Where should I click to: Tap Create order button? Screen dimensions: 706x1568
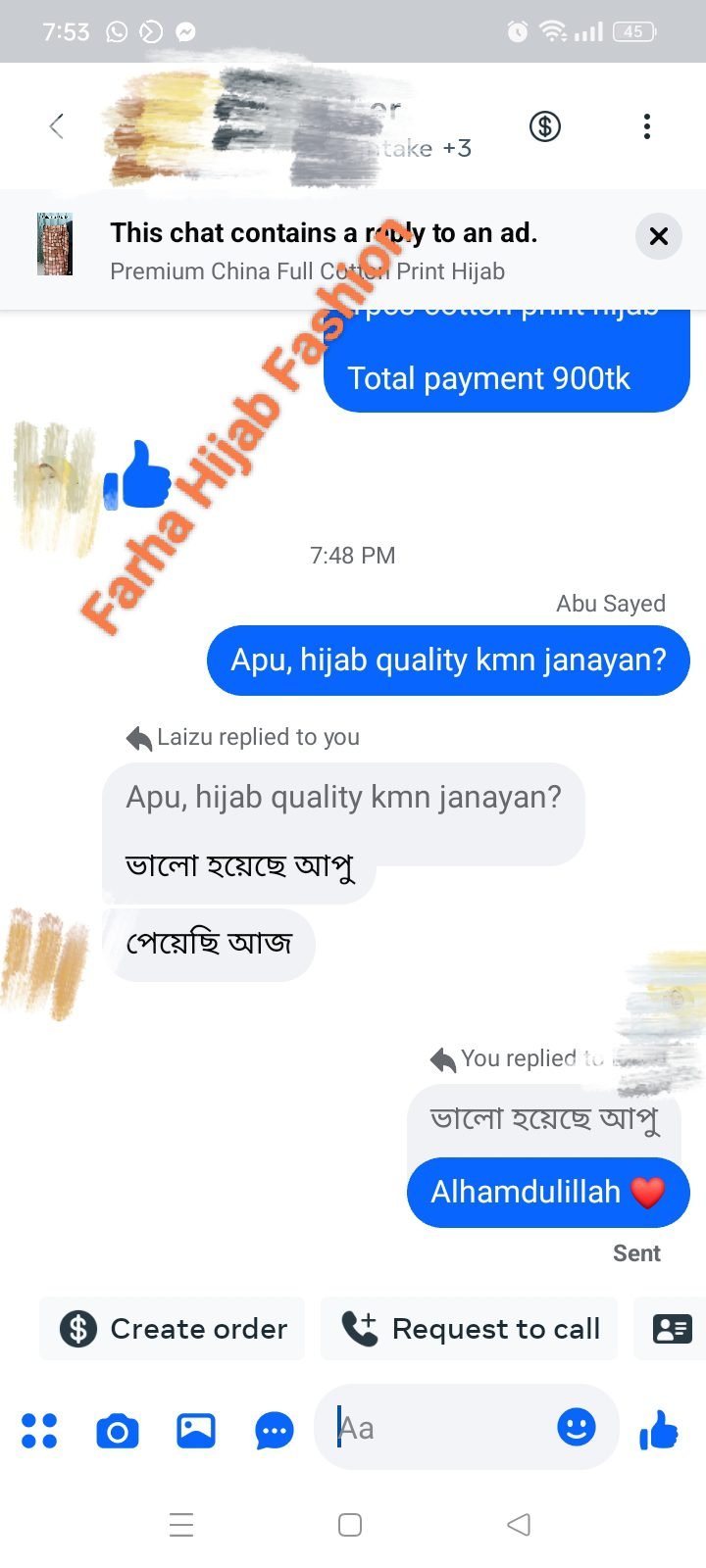tap(173, 1329)
